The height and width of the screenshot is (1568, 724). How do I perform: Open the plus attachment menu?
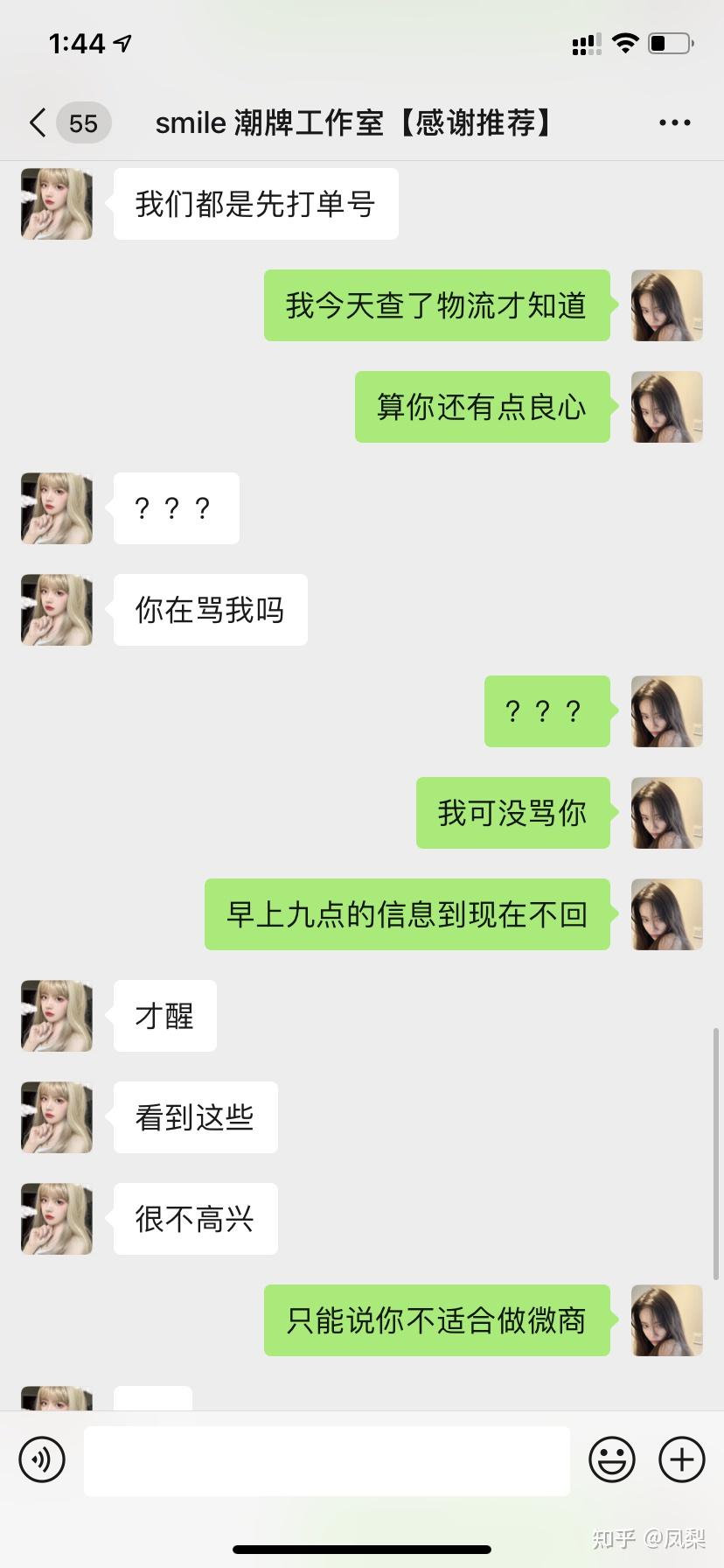682,1459
